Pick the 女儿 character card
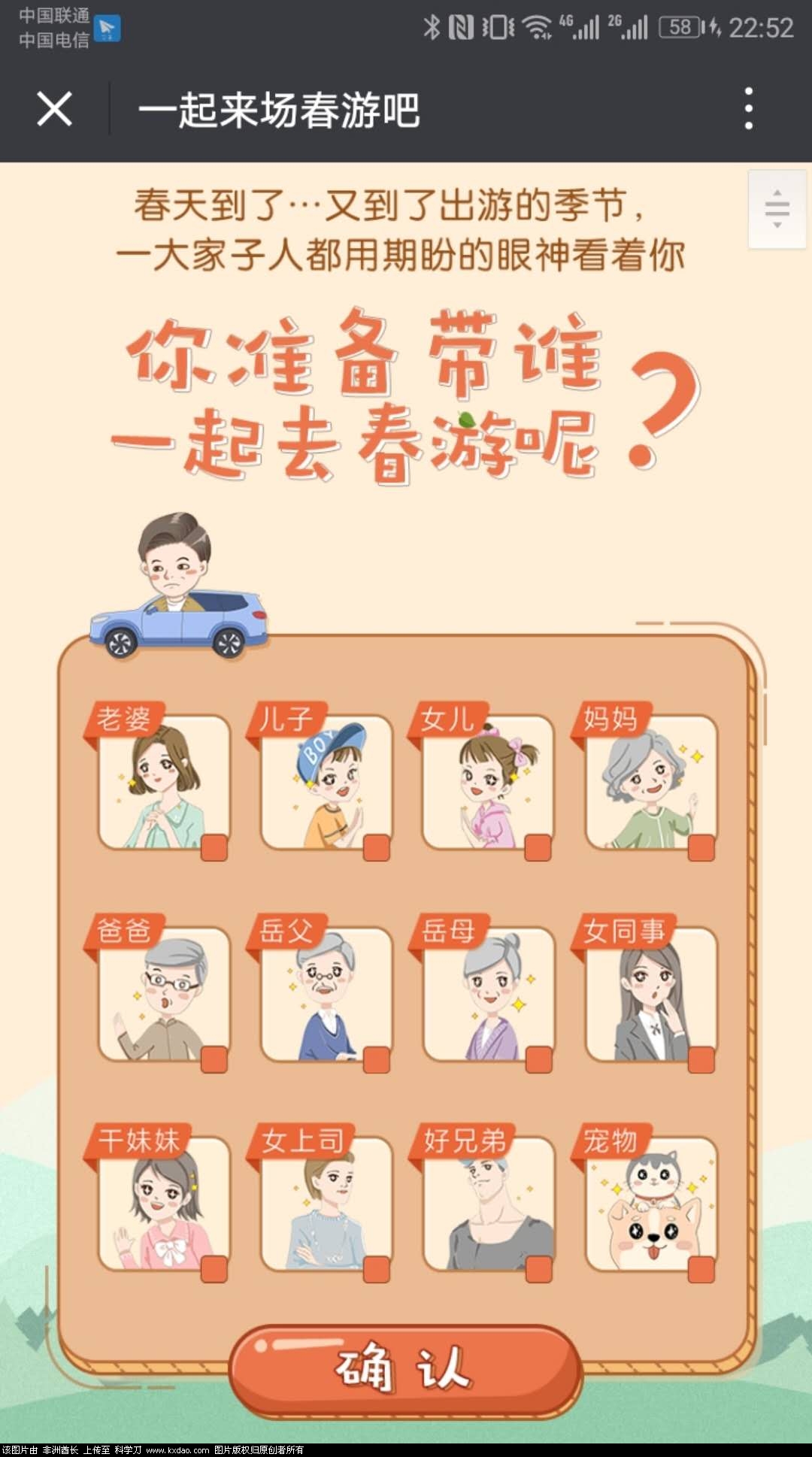This screenshot has height=1457, width=812. pos(488,783)
